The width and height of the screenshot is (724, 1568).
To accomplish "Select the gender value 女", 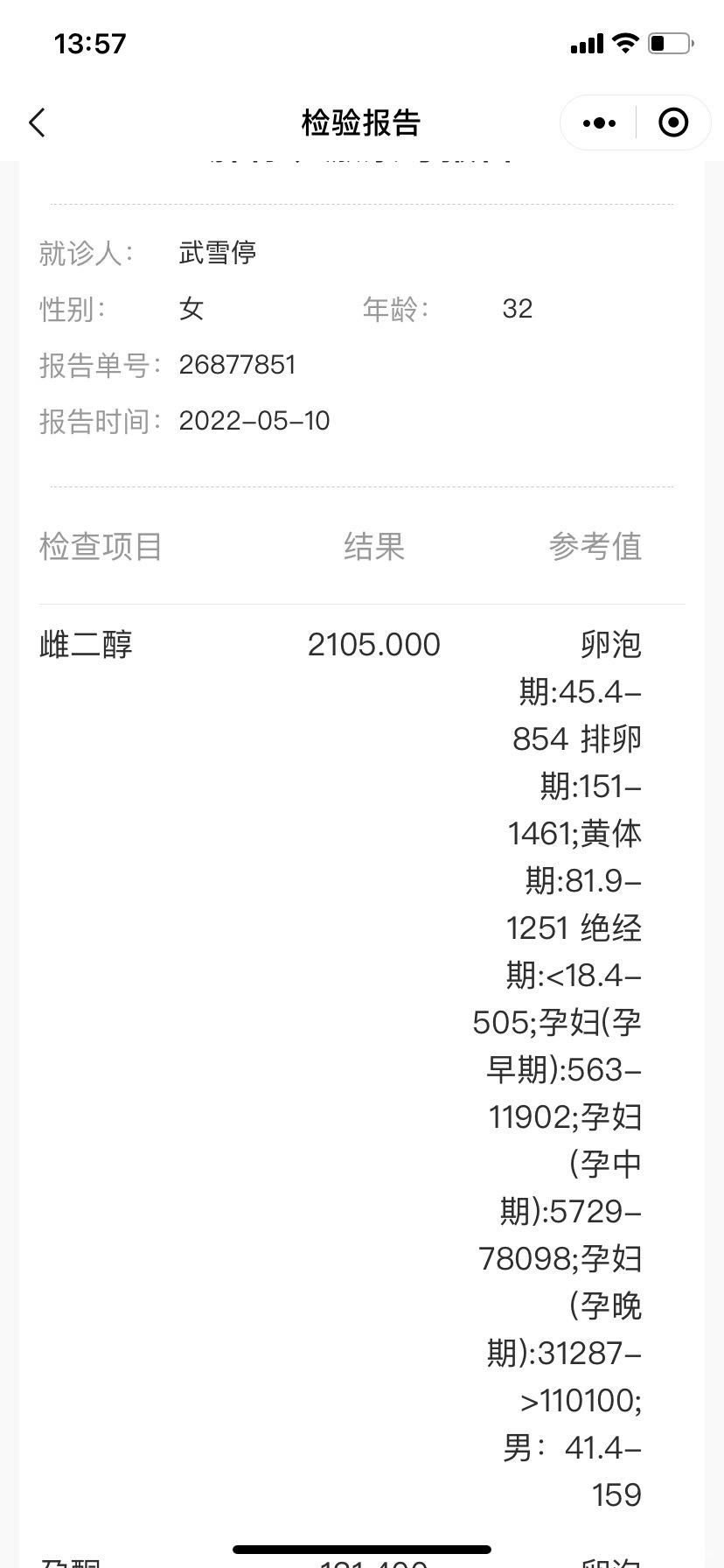I will click(x=191, y=308).
